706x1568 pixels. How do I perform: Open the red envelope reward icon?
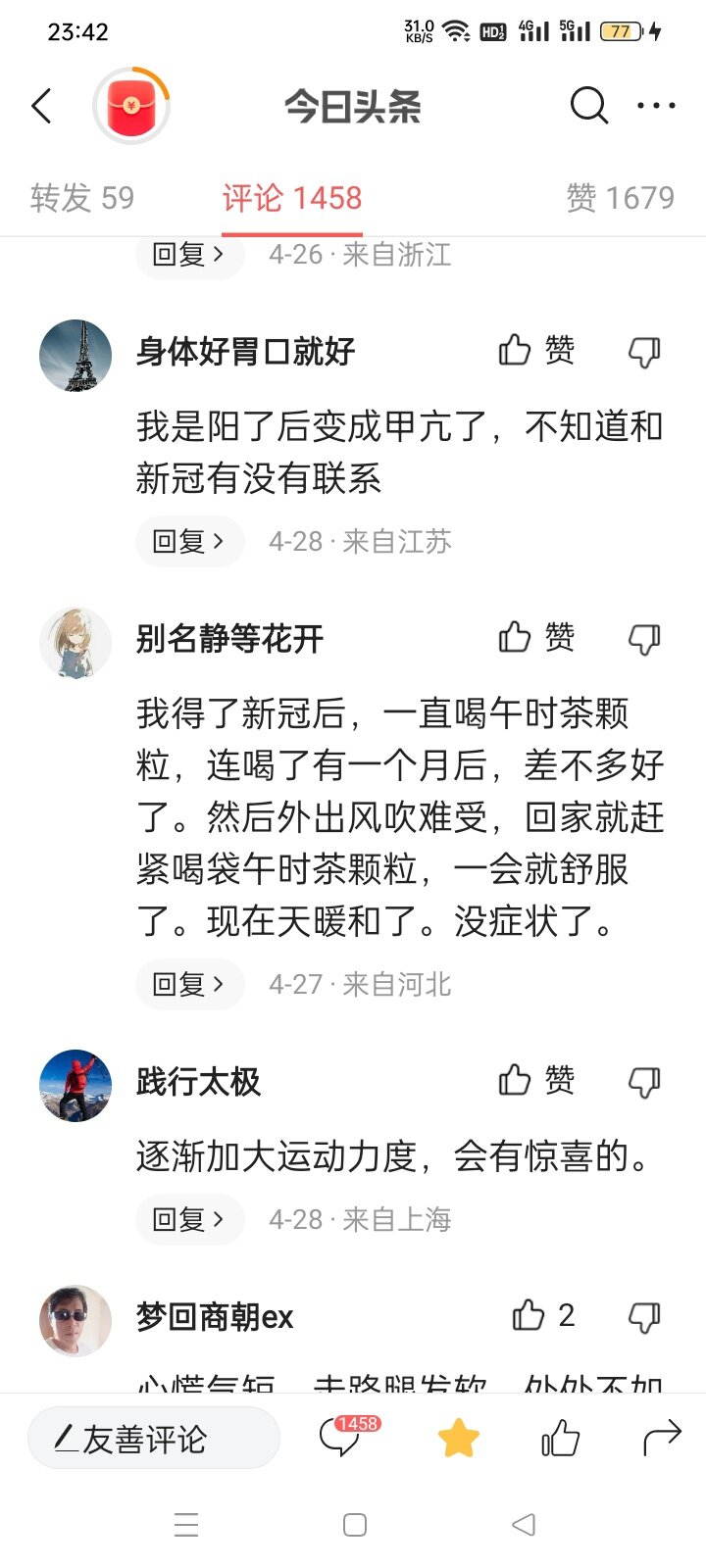(x=131, y=106)
